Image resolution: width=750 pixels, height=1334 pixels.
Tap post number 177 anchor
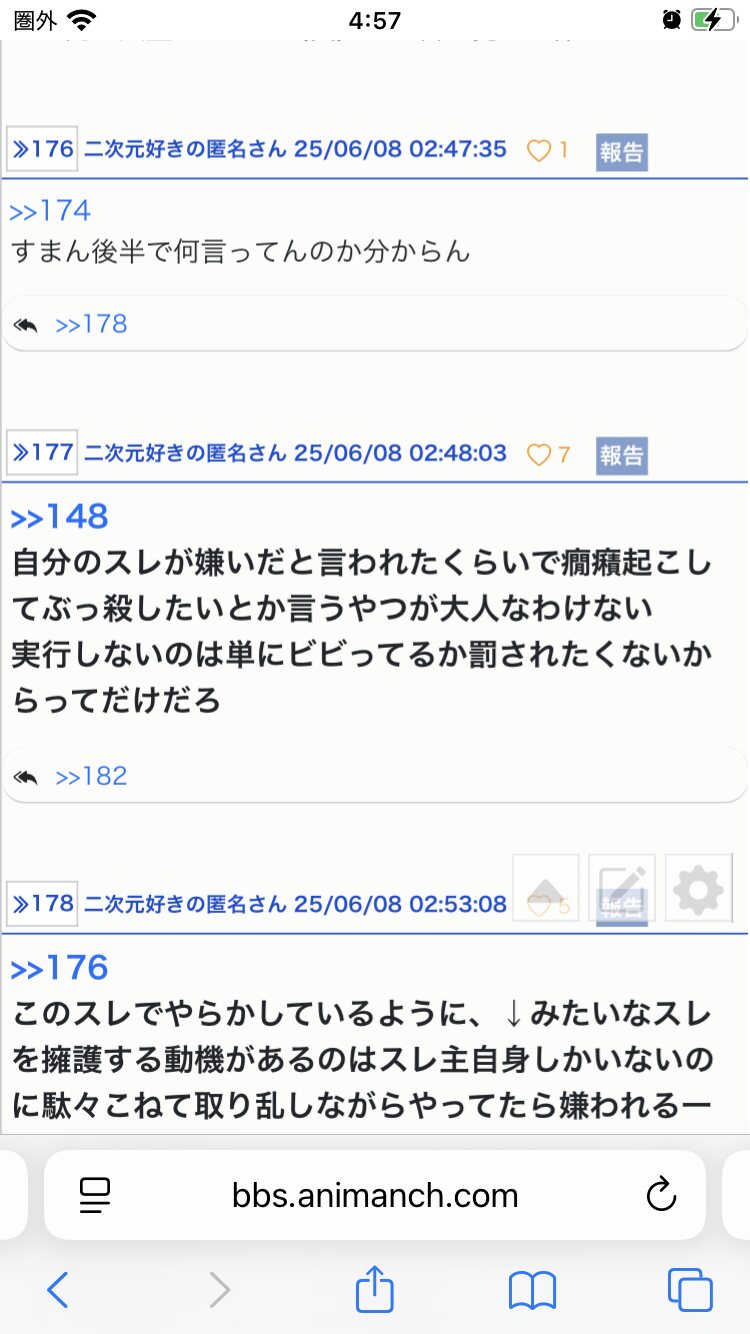point(42,453)
